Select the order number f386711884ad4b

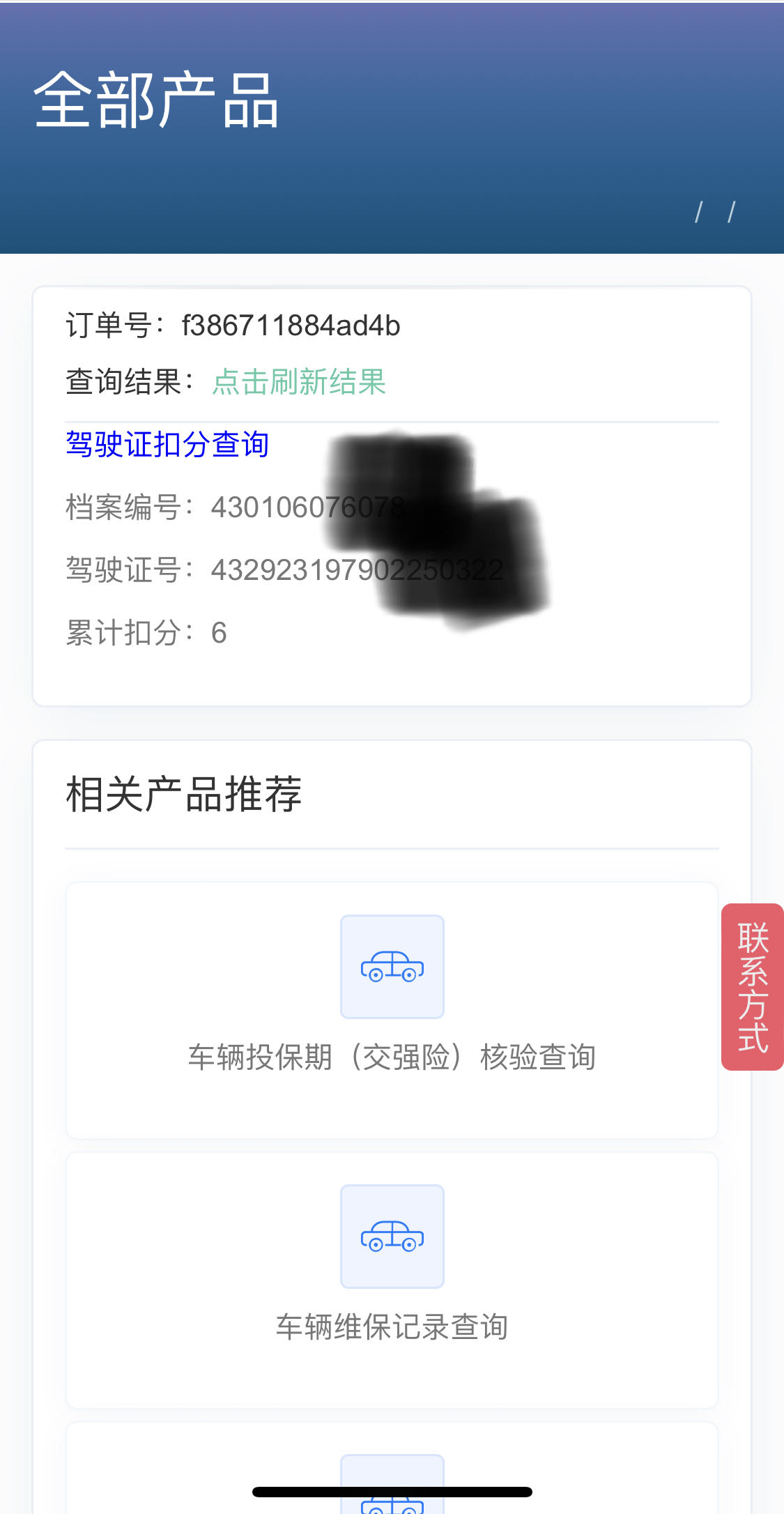291,325
